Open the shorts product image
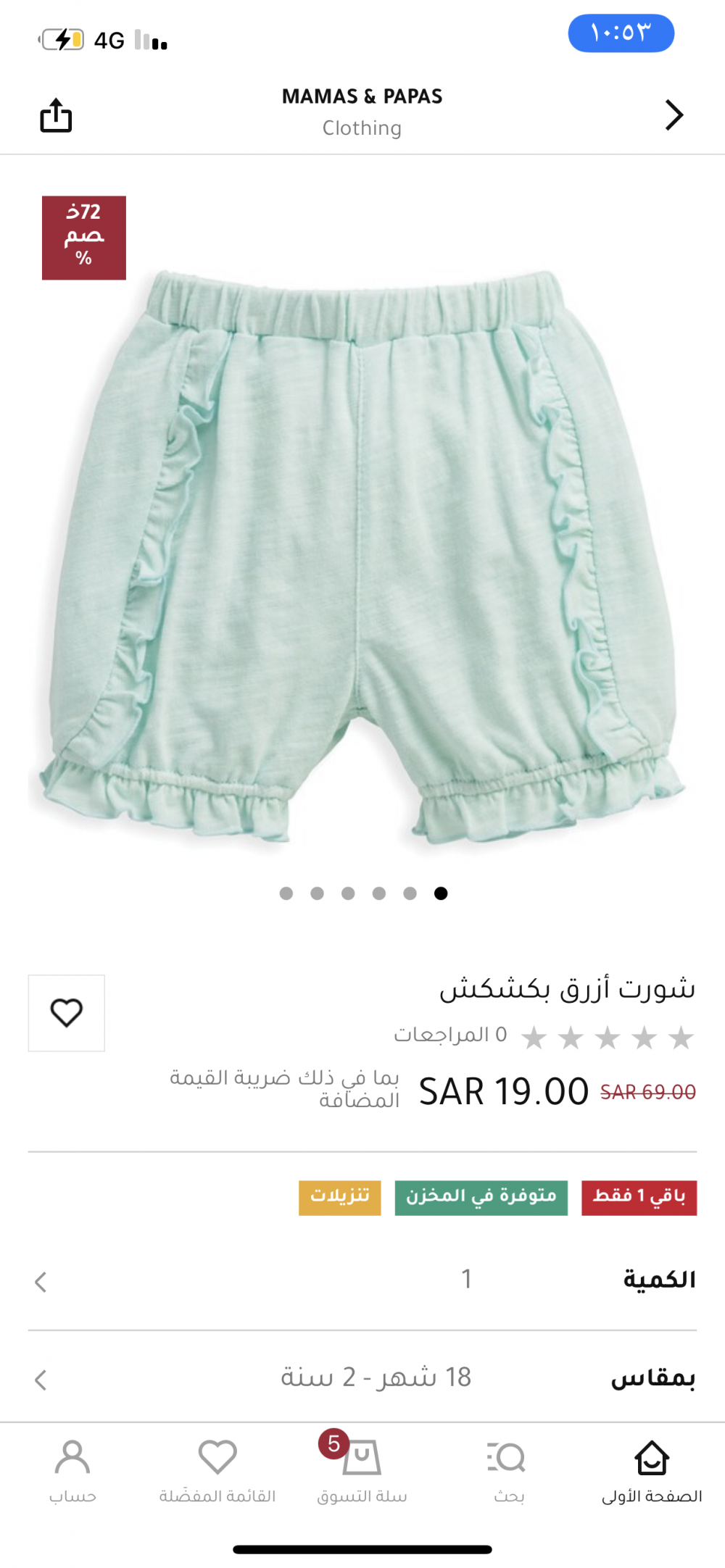Viewport: 725px width, 1568px height. [x=362, y=556]
